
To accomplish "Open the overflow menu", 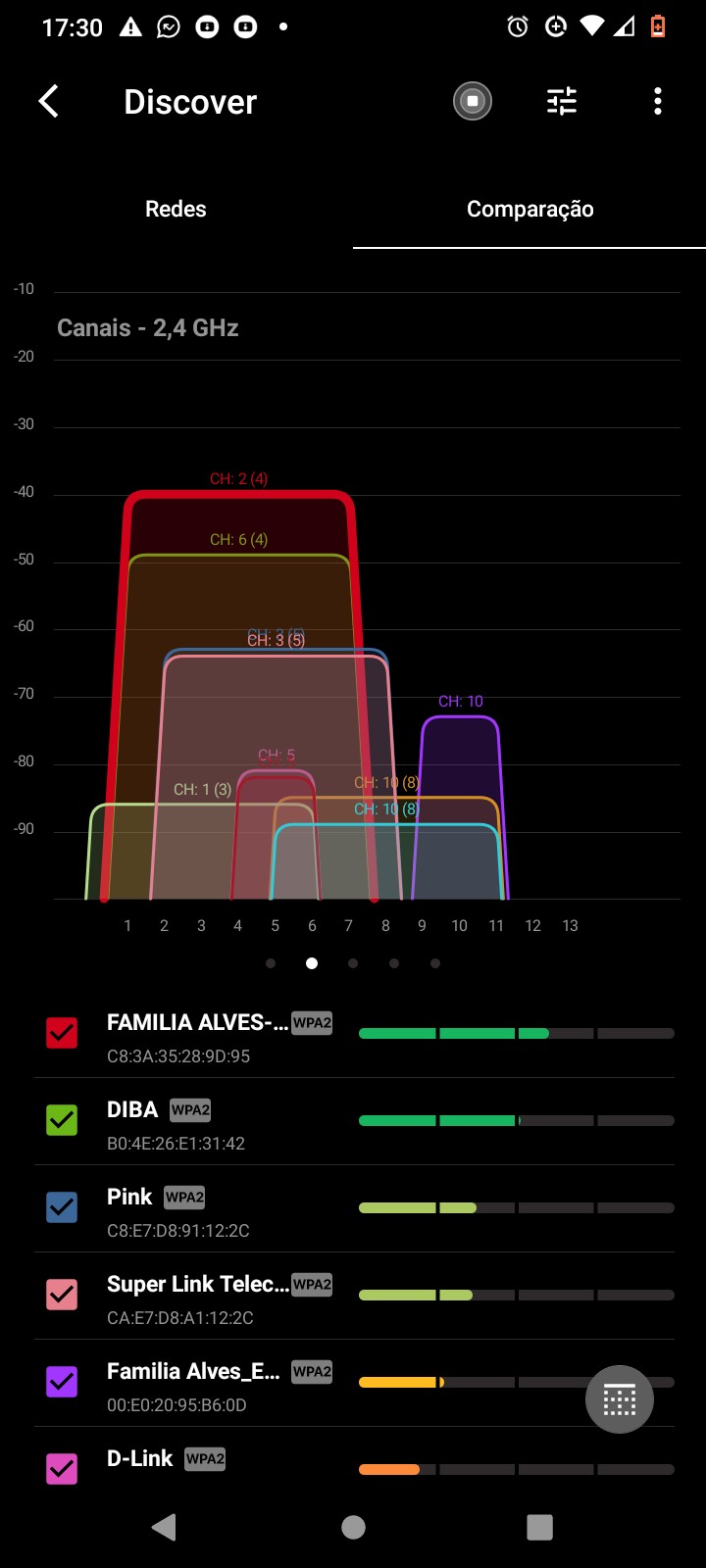I will (x=658, y=101).
